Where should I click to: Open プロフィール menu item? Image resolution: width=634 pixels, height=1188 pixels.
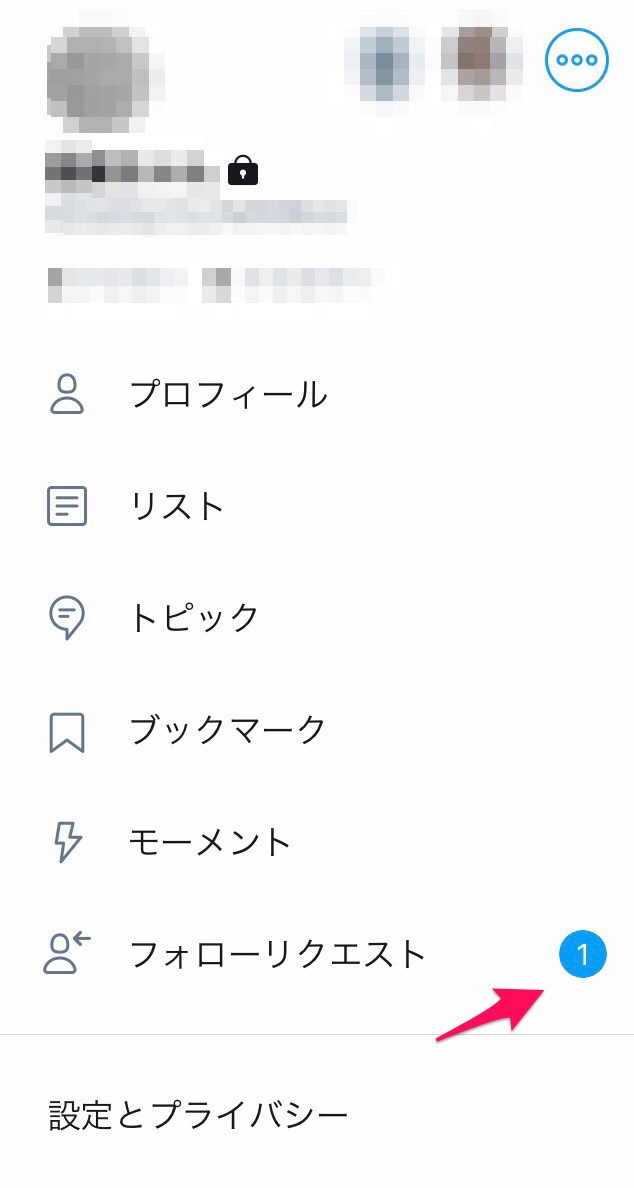pos(228,395)
